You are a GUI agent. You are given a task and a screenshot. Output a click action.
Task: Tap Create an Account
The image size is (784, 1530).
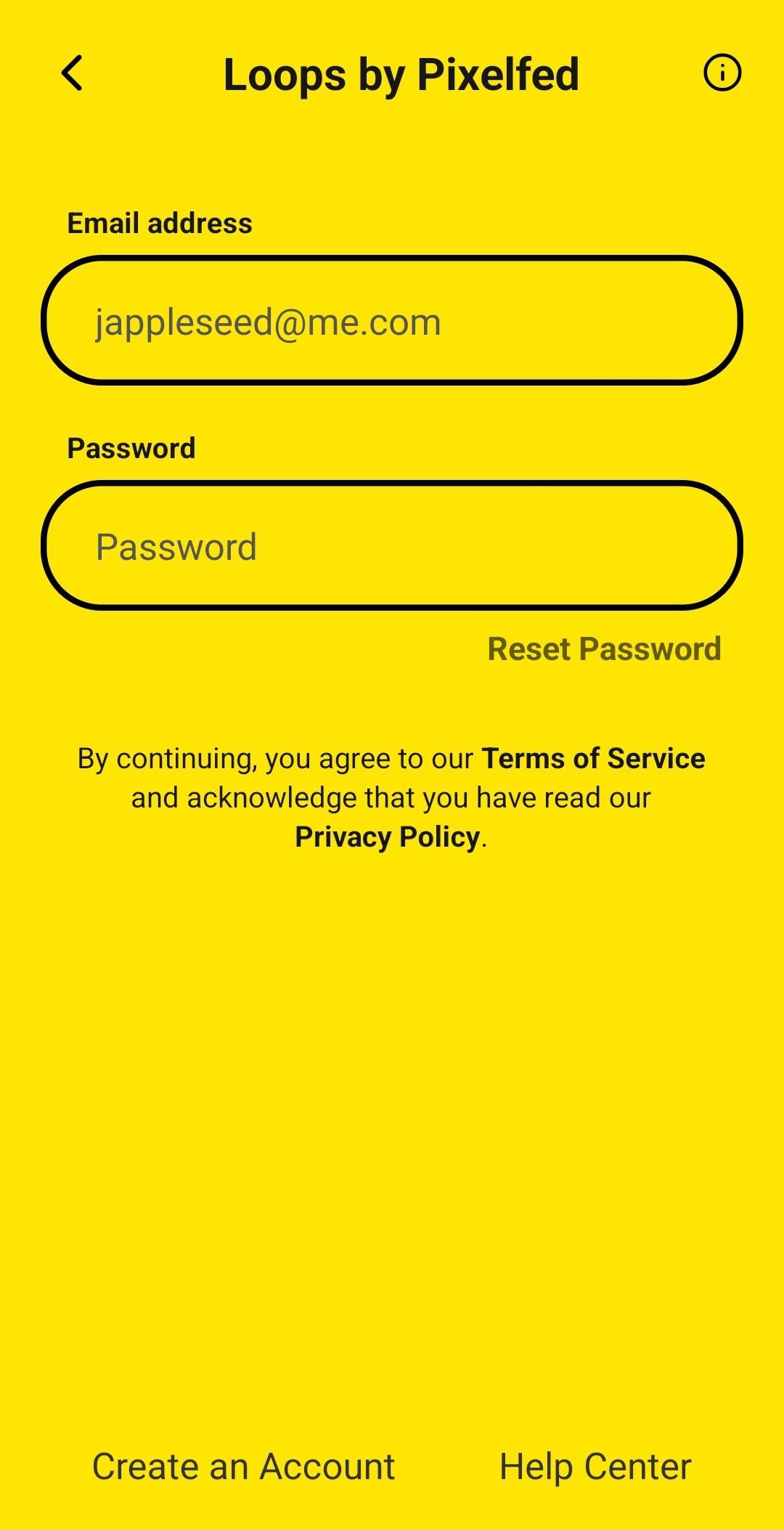click(x=243, y=1466)
